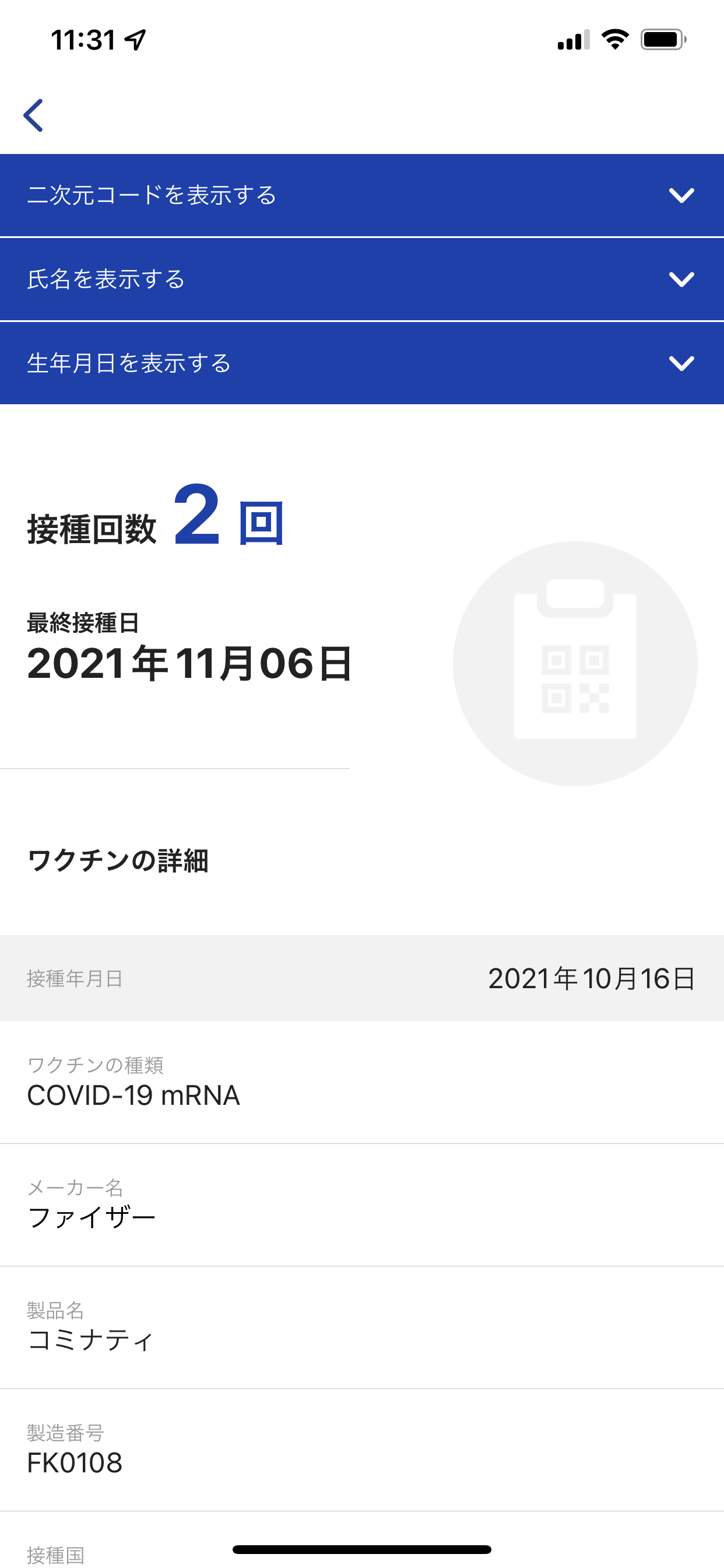Select the 2021年10月16日 vaccination date row
The image size is (724, 1568).
(362, 978)
